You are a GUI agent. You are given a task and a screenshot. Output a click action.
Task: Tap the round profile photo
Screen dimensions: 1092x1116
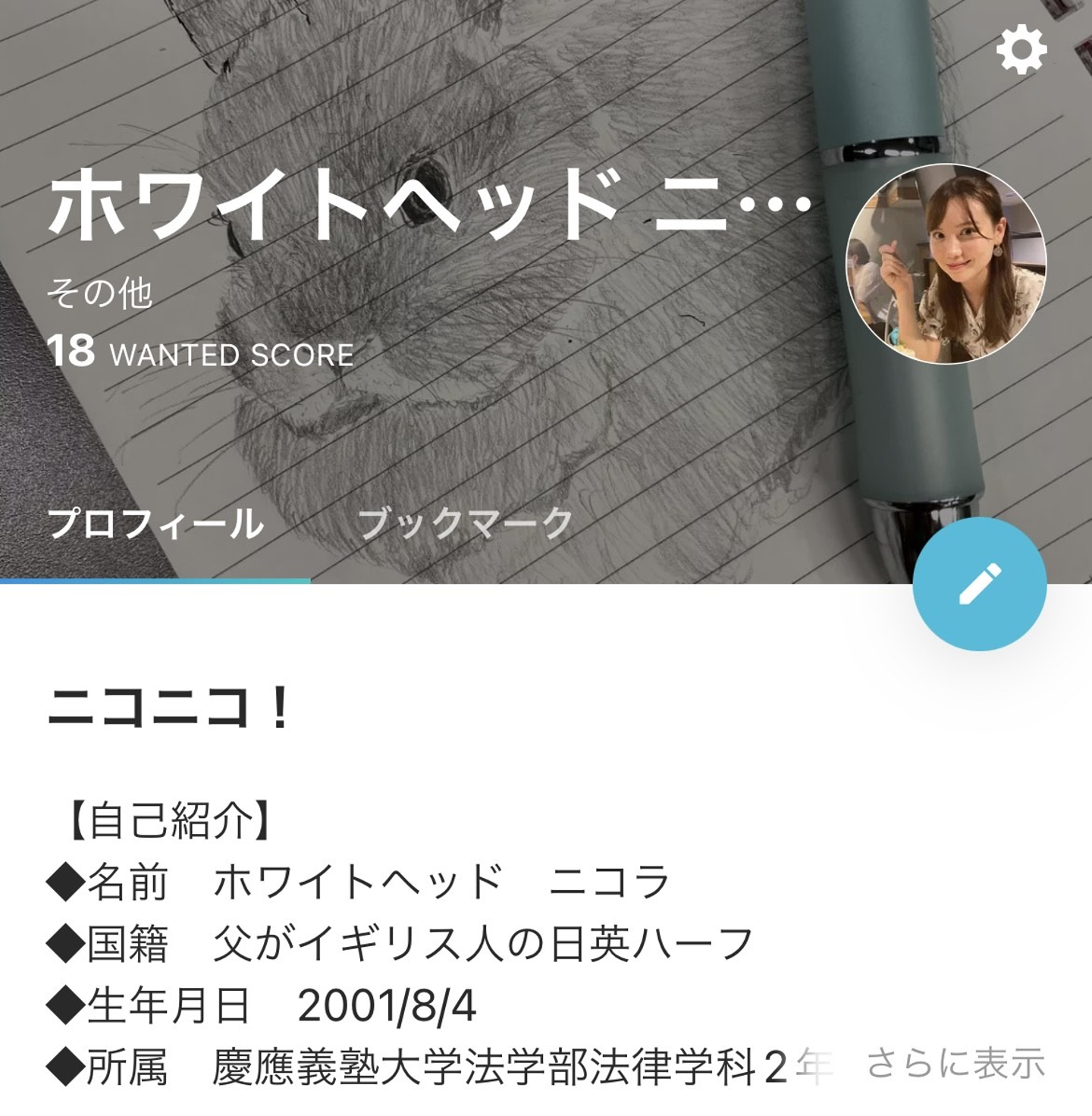coord(946,263)
